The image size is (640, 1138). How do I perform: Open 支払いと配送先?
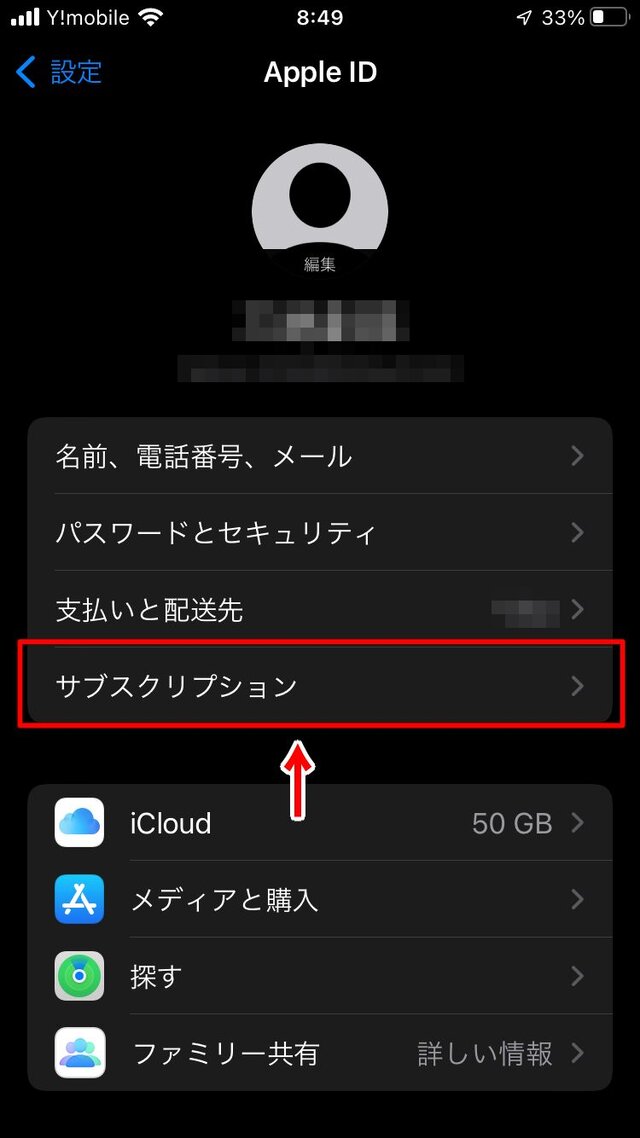pyautogui.click(x=320, y=609)
